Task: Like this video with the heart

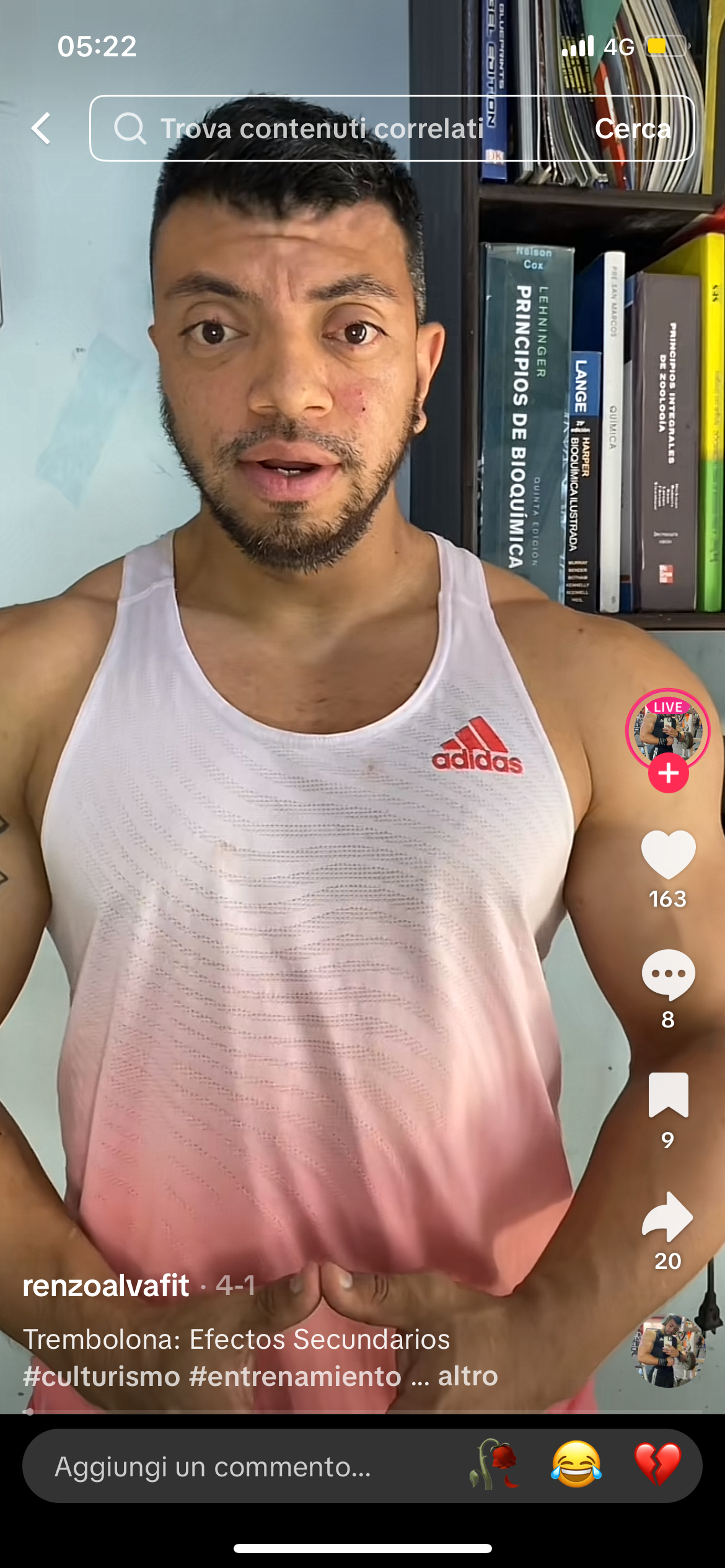Action: [x=668, y=854]
